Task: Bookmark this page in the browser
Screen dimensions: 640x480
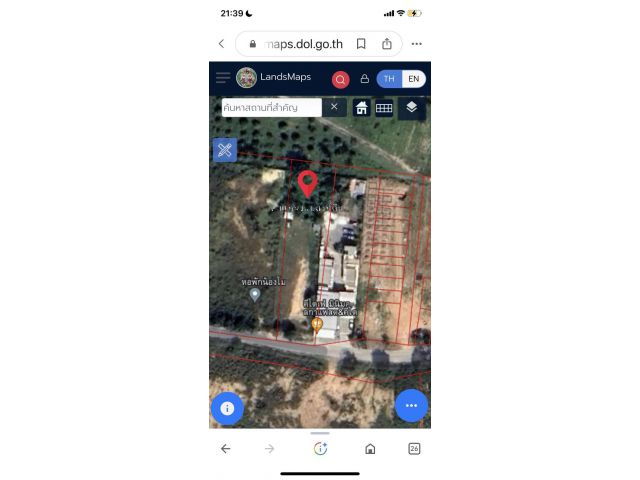Action: click(x=361, y=44)
